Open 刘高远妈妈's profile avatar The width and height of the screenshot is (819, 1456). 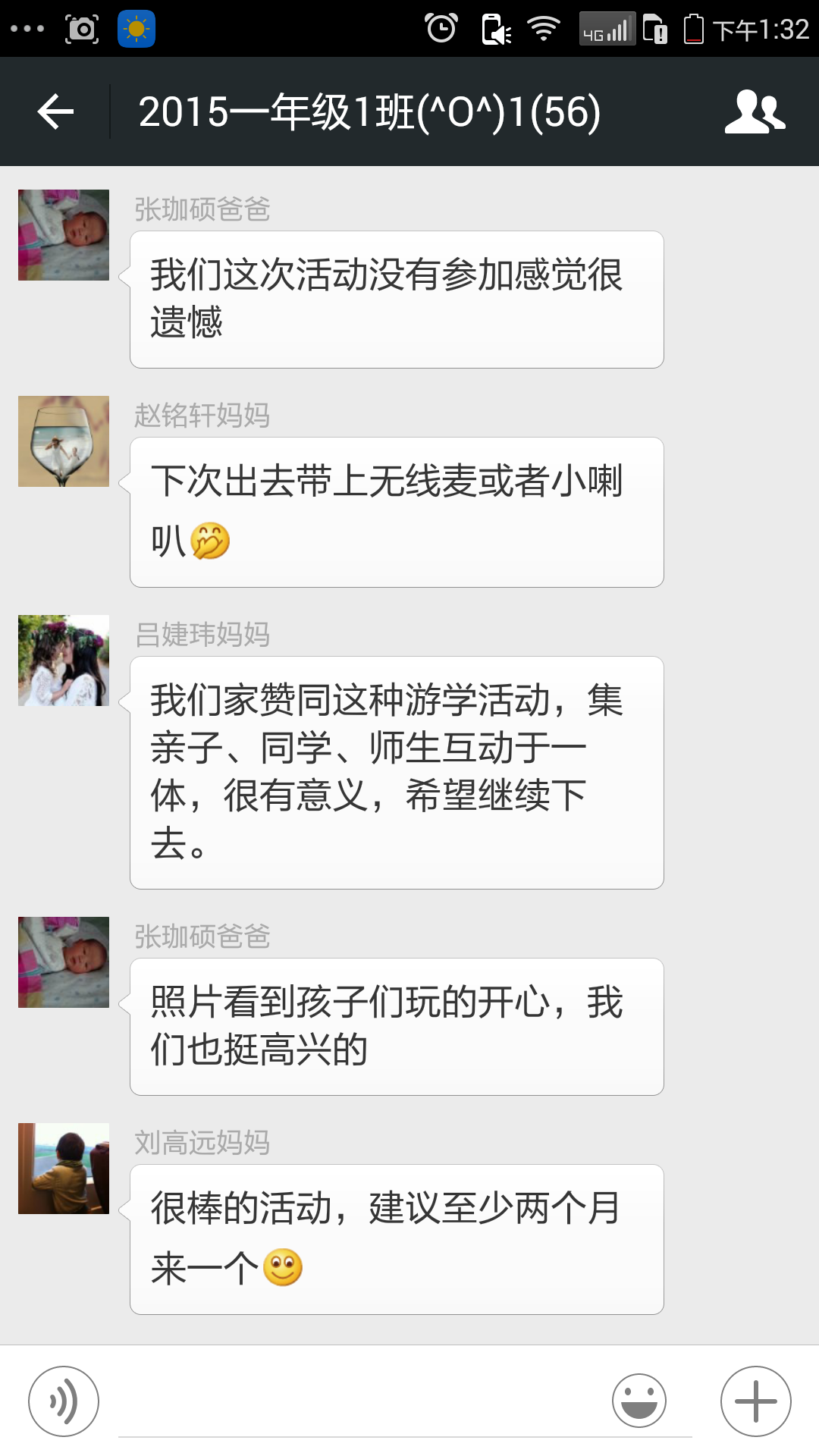[64, 1169]
